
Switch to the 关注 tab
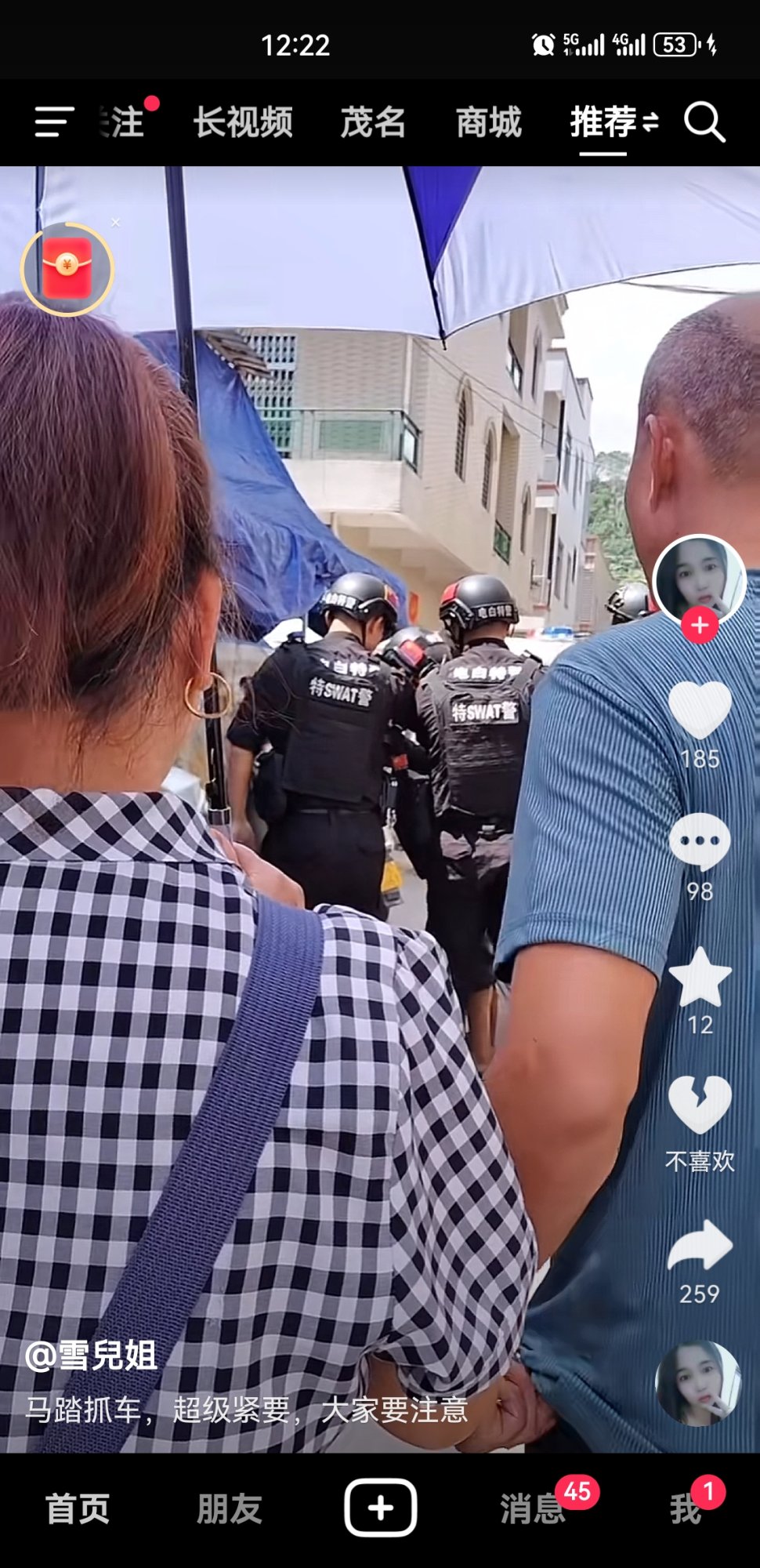pos(124,122)
